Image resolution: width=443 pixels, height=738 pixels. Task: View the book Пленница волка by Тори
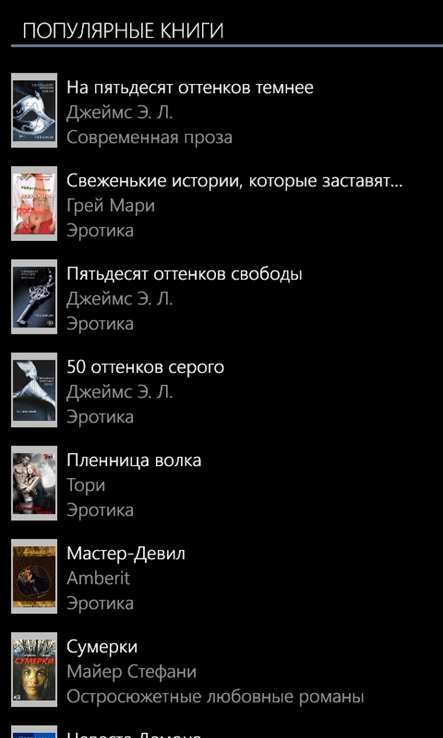click(x=221, y=483)
